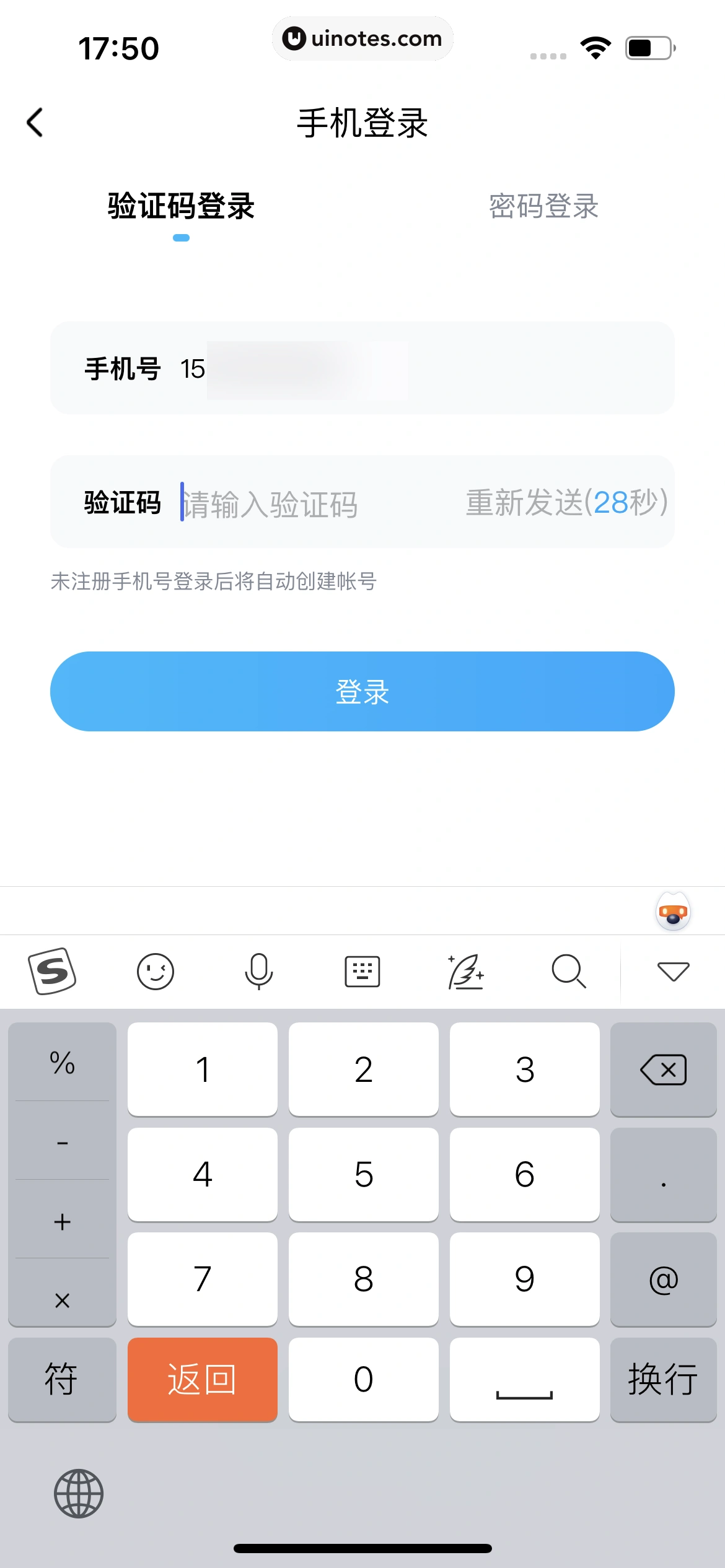Focus the 验证码 code input field
This screenshot has width=725, height=1568.
click(x=310, y=503)
